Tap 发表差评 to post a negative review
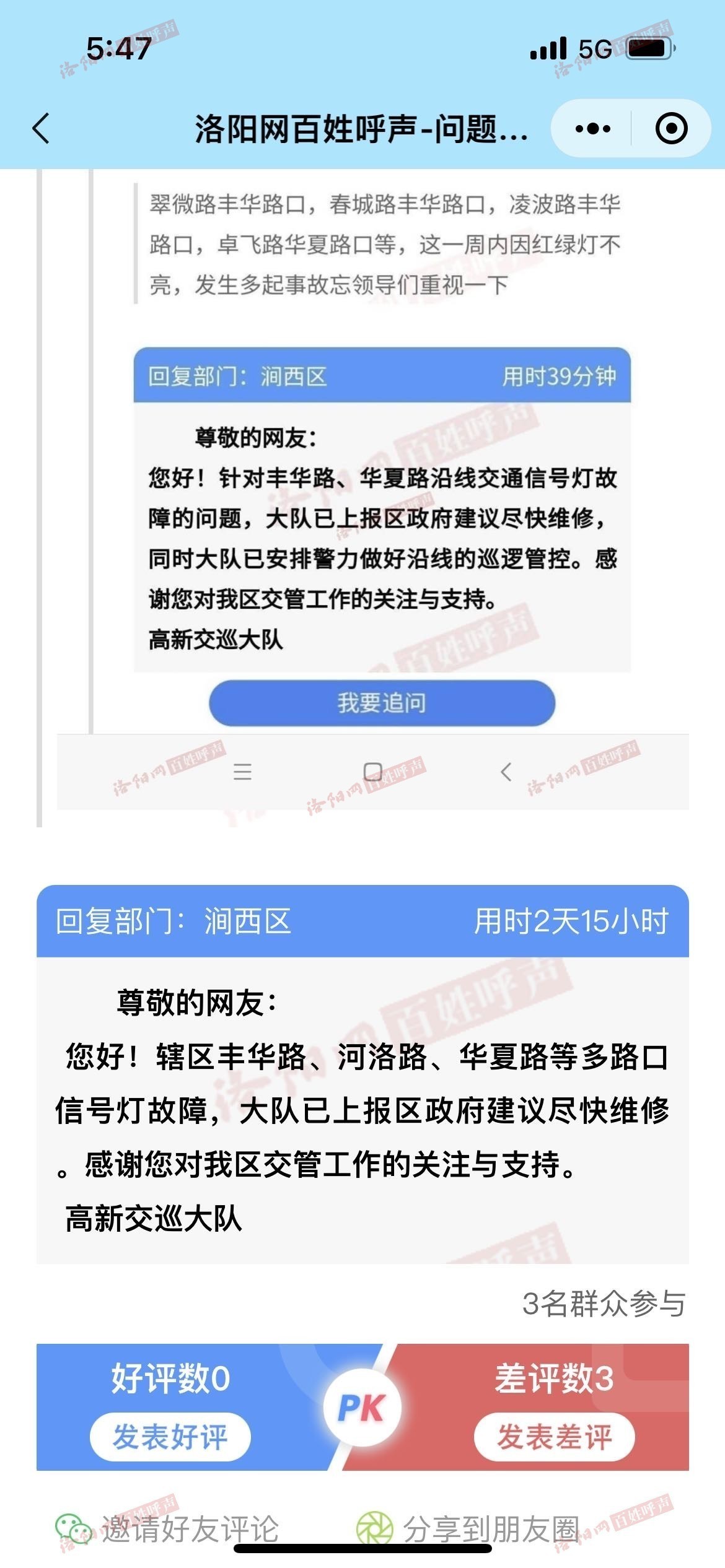 (x=554, y=1437)
